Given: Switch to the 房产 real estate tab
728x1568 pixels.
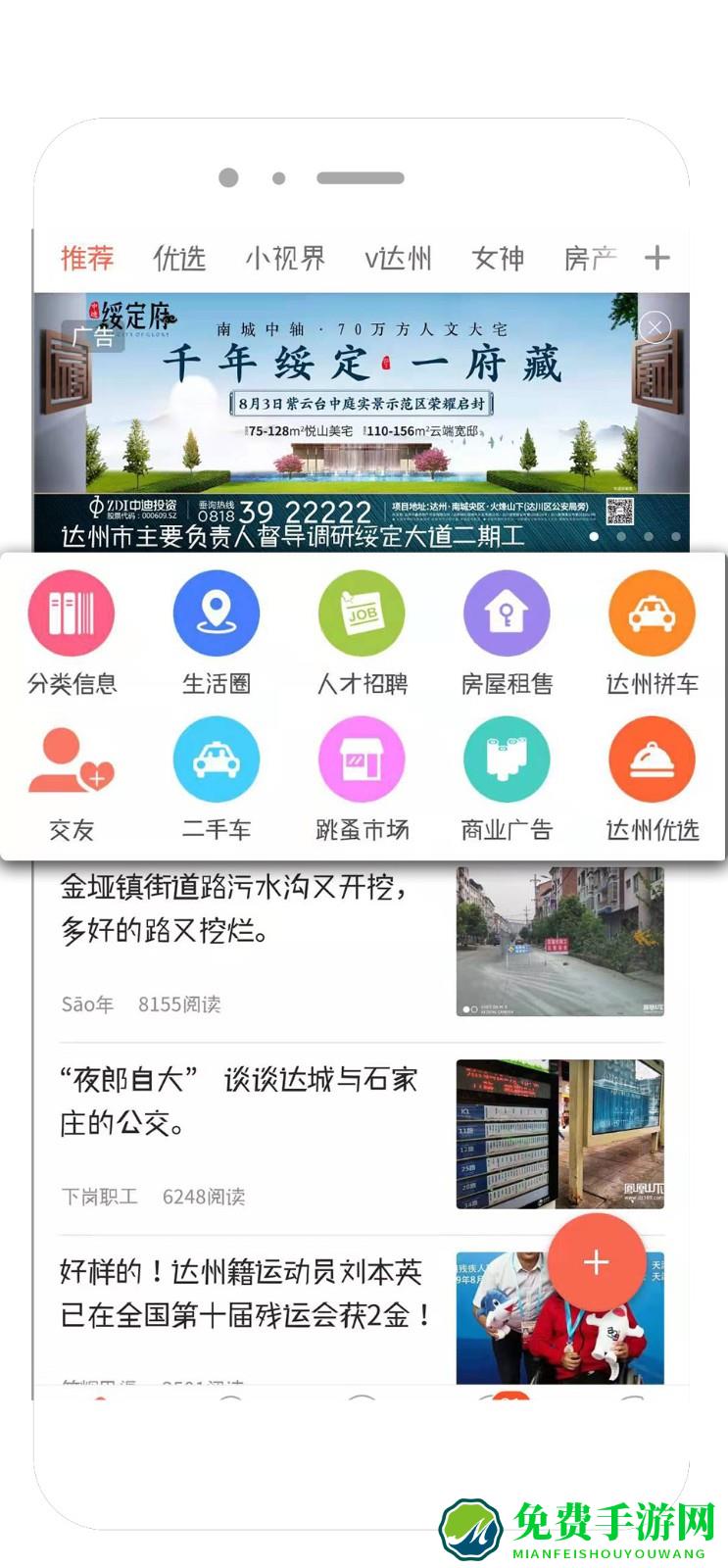Looking at the screenshot, I should (592, 258).
